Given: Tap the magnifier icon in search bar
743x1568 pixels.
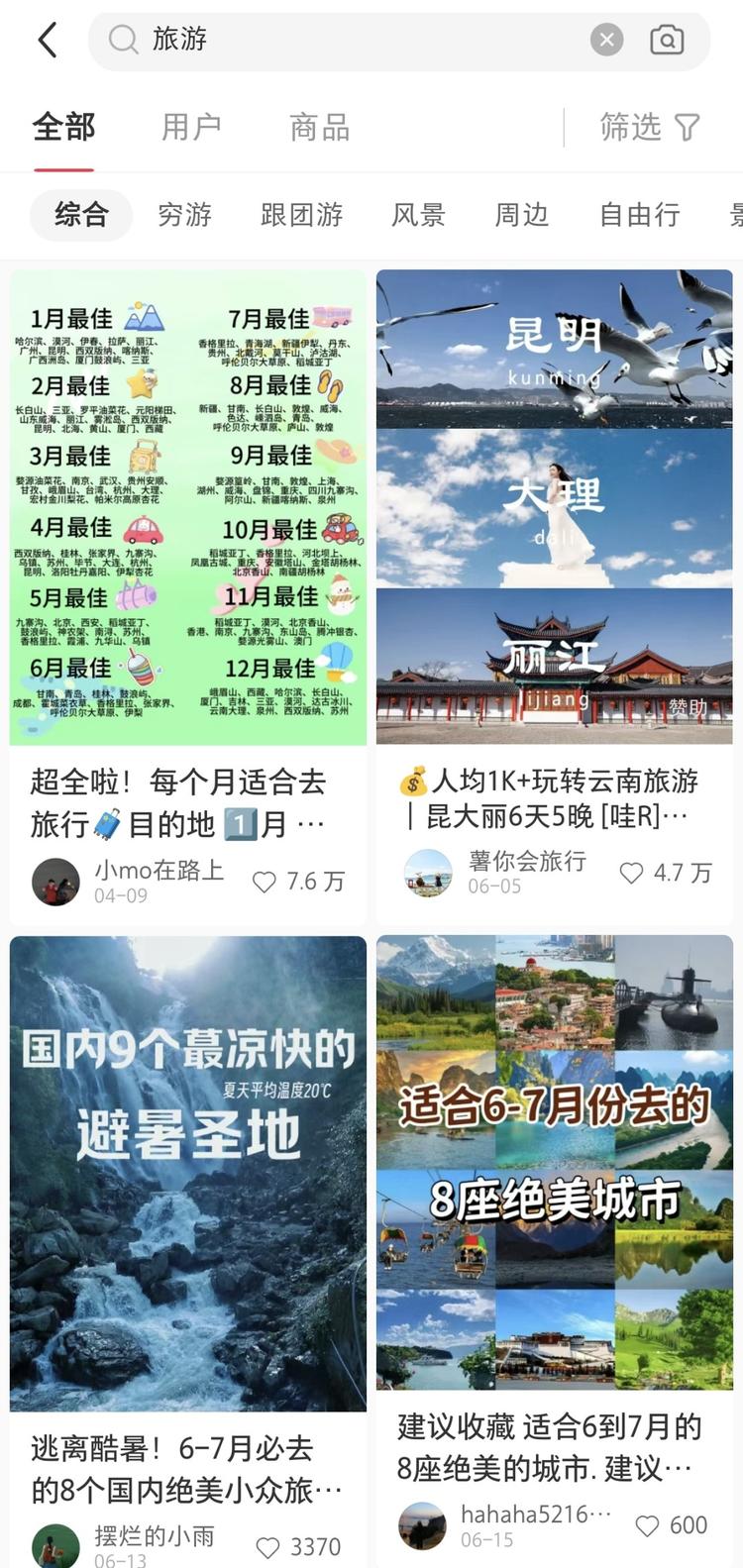Looking at the screenshot, I should tap(123, 38).
